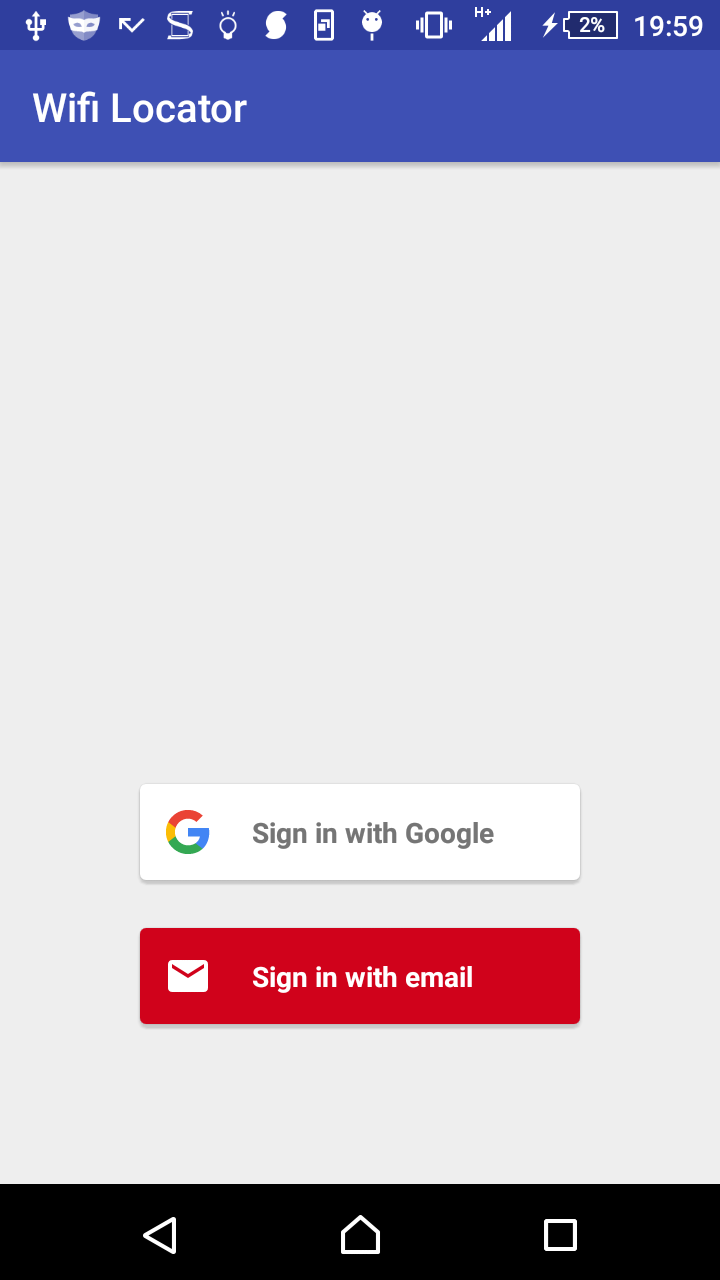
Task: Click the Google G logo icon
Action: point(186,831)
